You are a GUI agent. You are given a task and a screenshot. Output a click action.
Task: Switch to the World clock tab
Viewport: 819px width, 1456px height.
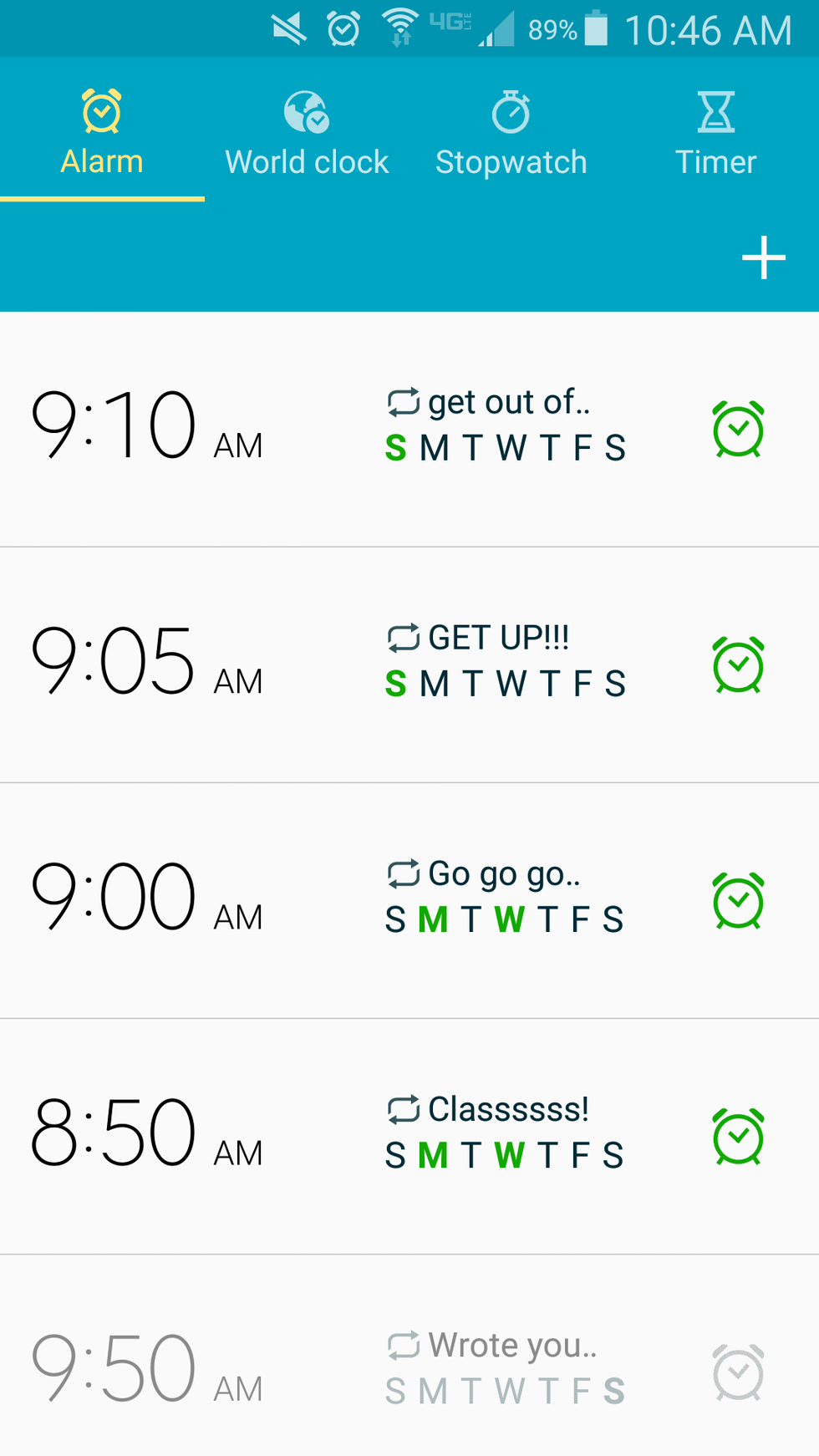[x=307, y=134]
